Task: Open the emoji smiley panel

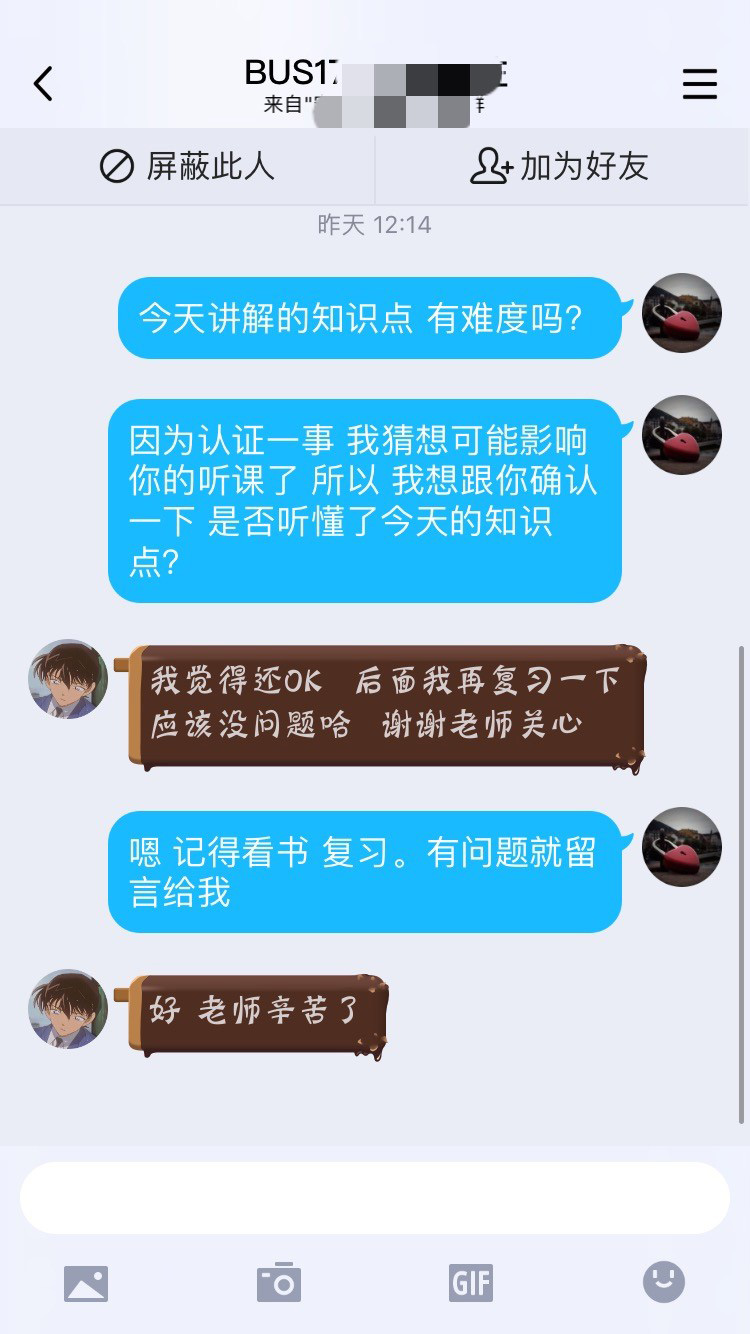Action: 664,1281
